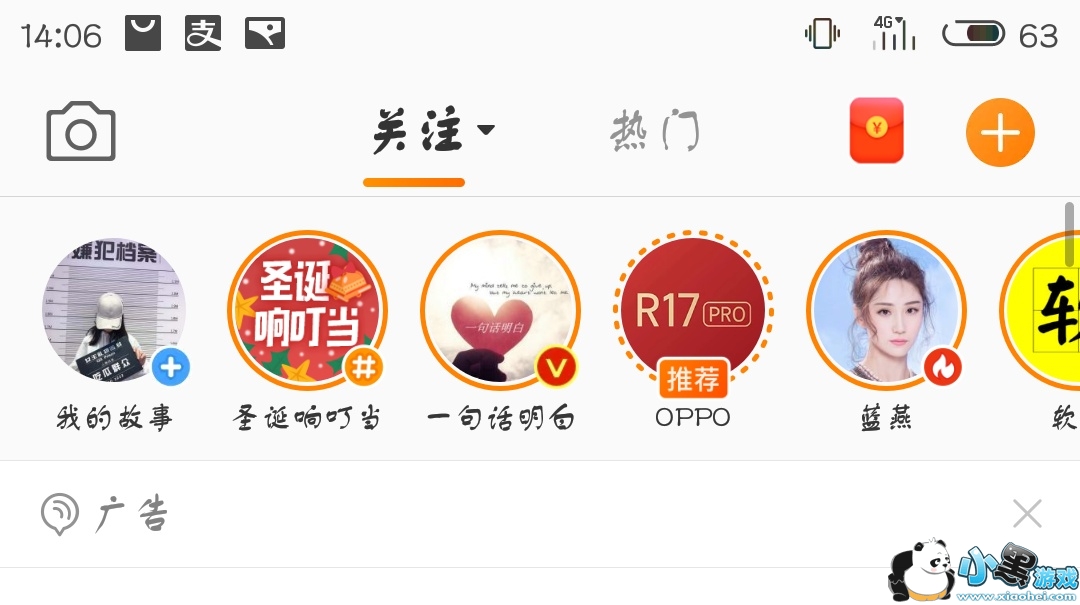Tap the orange plus compose button
The height and width of the screenshot is (605, 1080).
(1000, 132)
